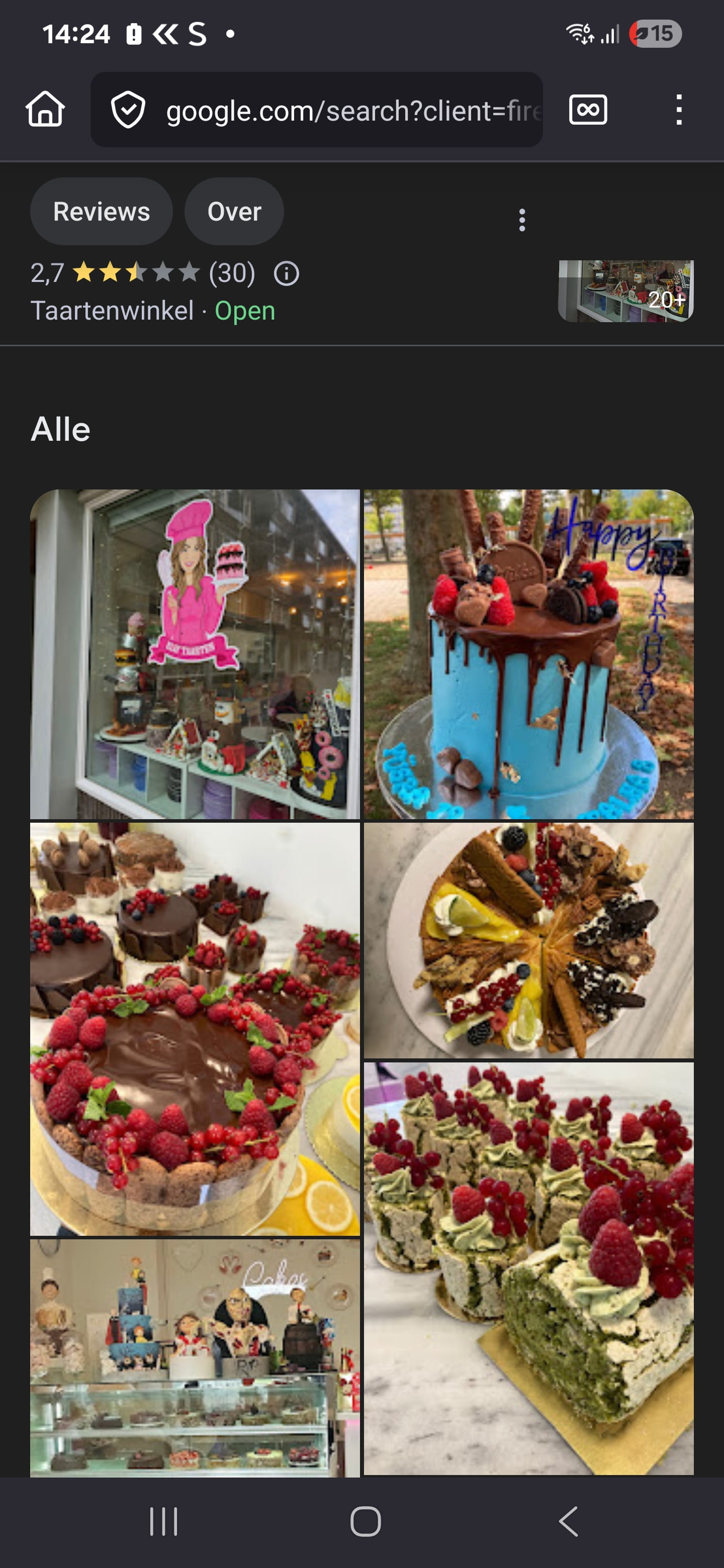Image resolution: width=724 pixels, height=1568 pixels.
Task: Show rating info via the info icon
Action: point(286,274)
